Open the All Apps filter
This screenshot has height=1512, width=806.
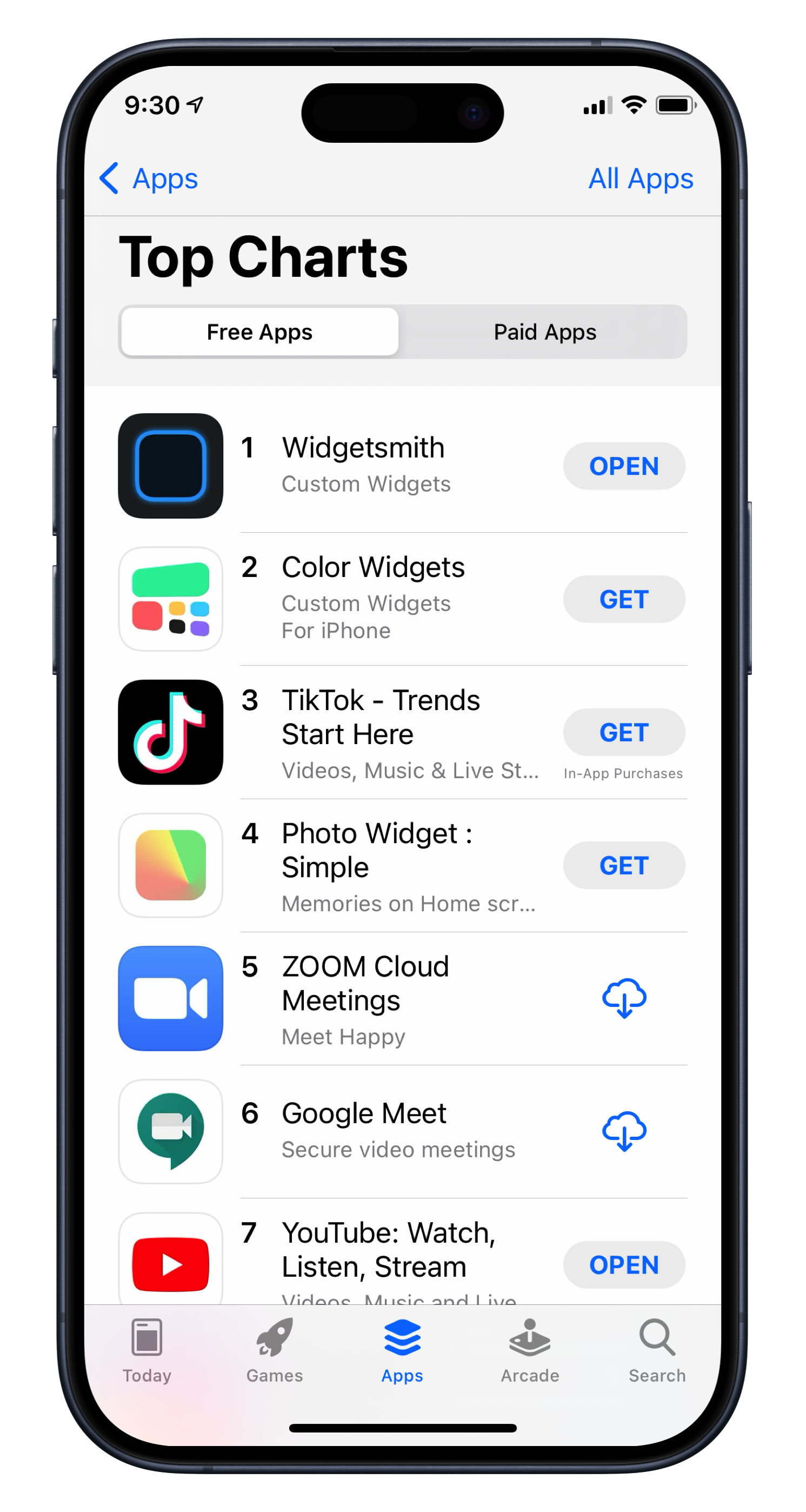tap(640, 178)
